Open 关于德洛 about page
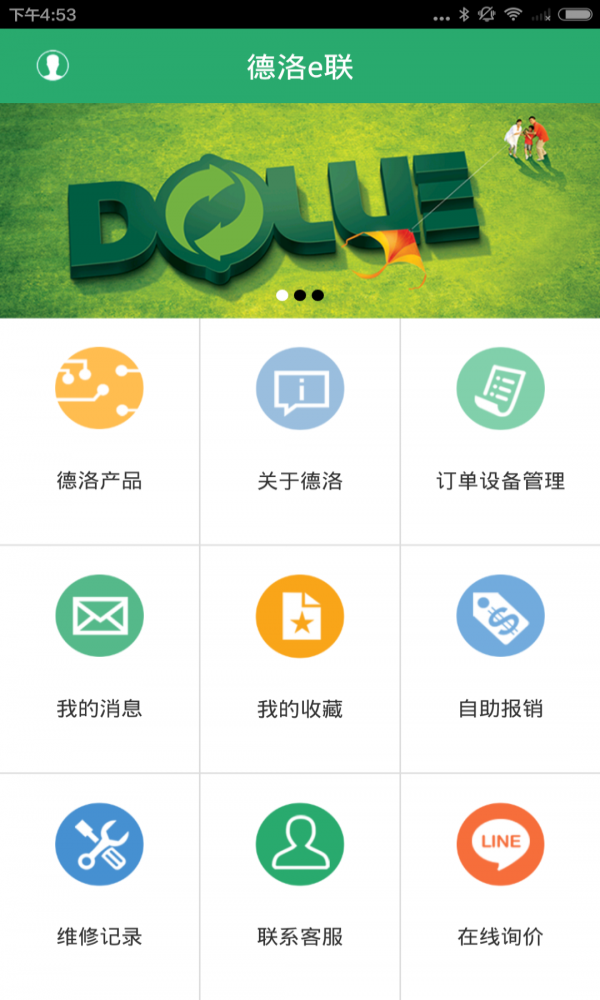This screenshot has width=600, height=1000. click(x=300, y=430)
